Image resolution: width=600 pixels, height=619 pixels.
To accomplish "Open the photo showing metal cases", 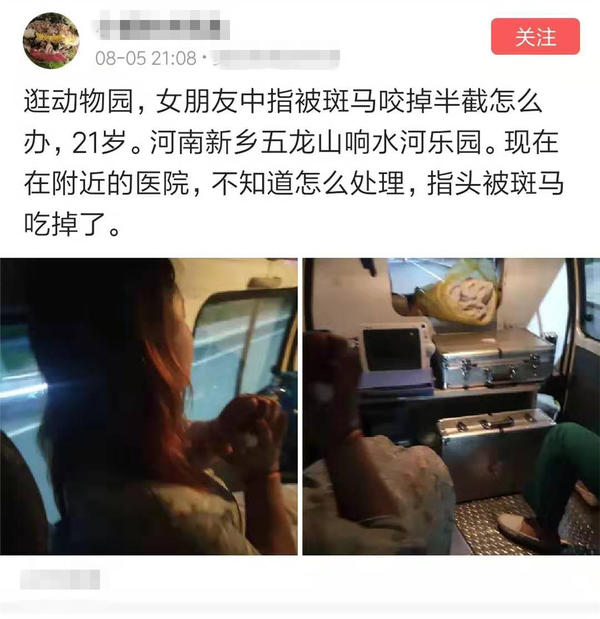I will tap(451, 406).
